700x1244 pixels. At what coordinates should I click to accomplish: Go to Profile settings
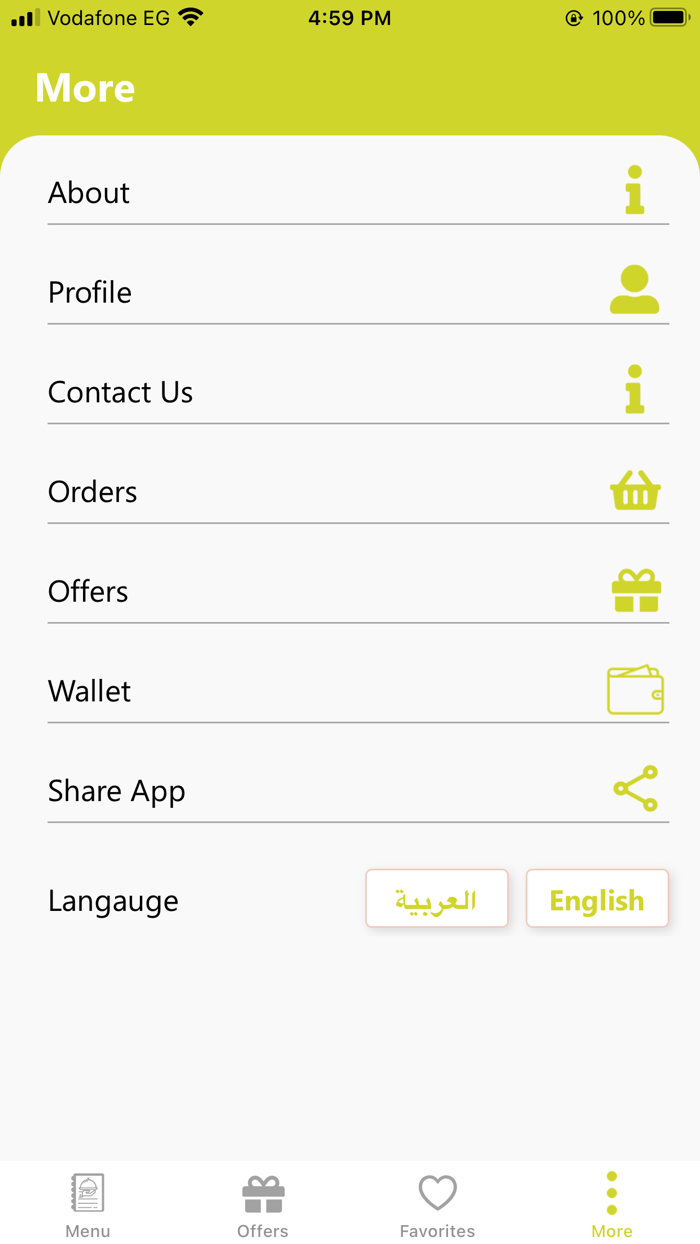click(x=357, y=292)
